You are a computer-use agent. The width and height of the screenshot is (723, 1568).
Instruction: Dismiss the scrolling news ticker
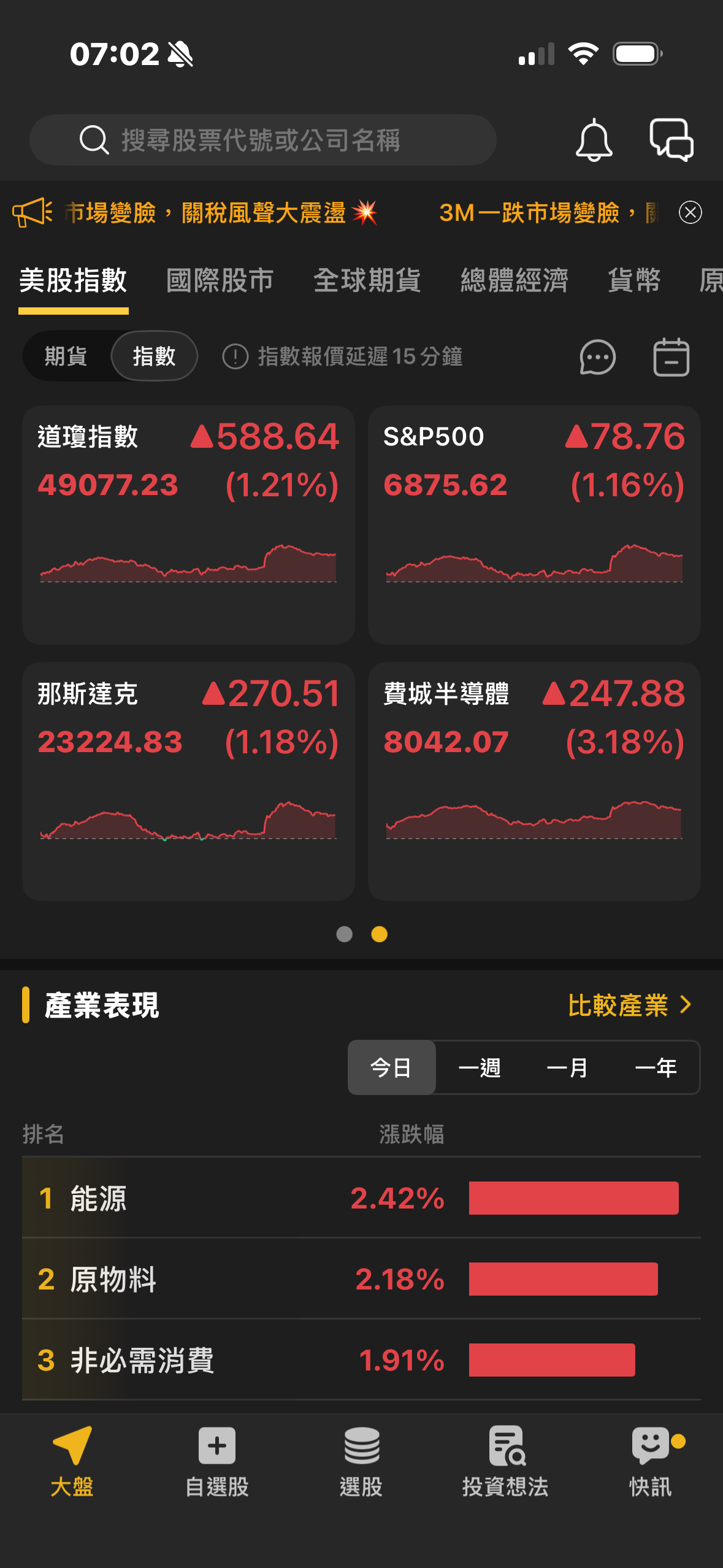point(690,213)
